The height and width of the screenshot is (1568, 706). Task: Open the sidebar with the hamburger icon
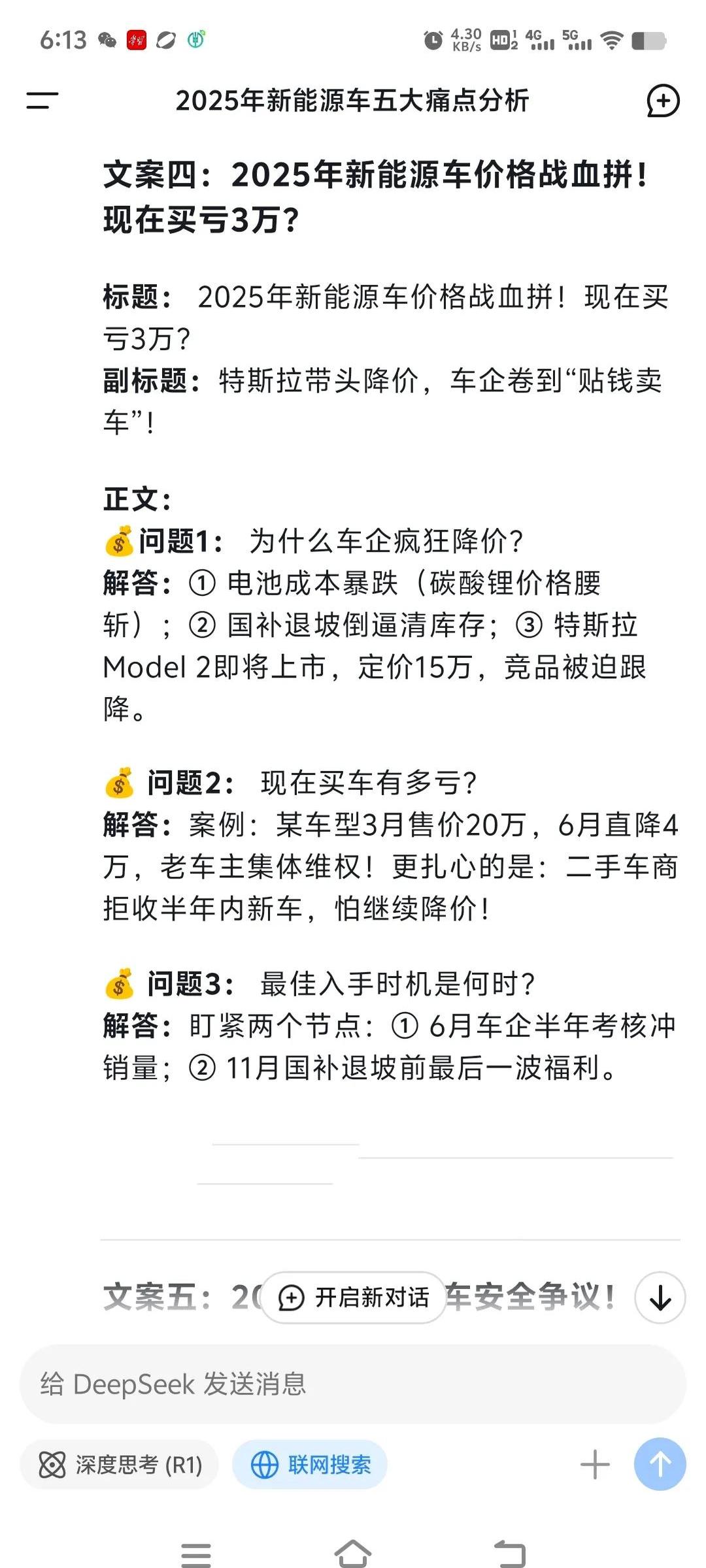[41, 101]
